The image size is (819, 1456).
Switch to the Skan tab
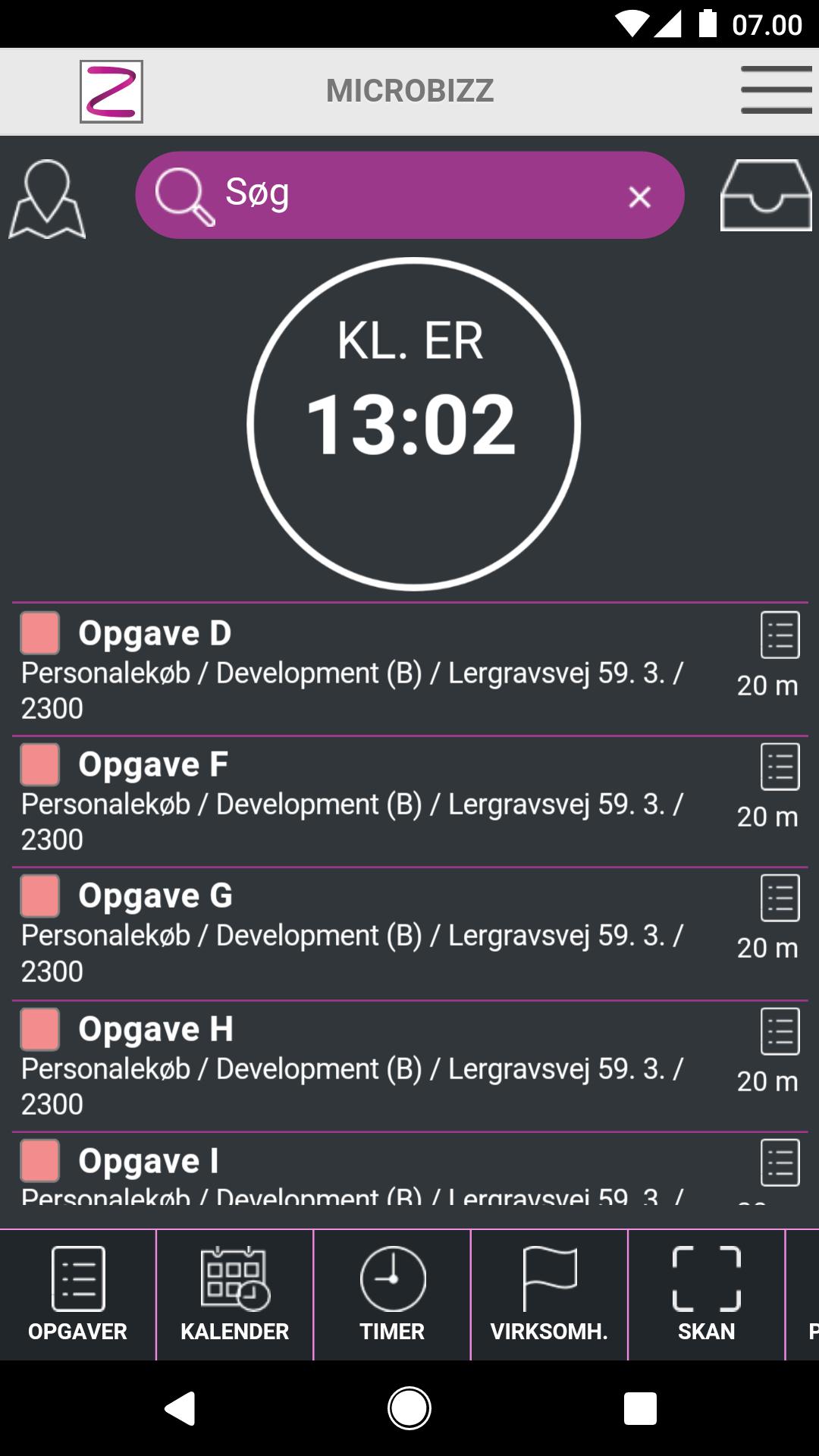706,1294
